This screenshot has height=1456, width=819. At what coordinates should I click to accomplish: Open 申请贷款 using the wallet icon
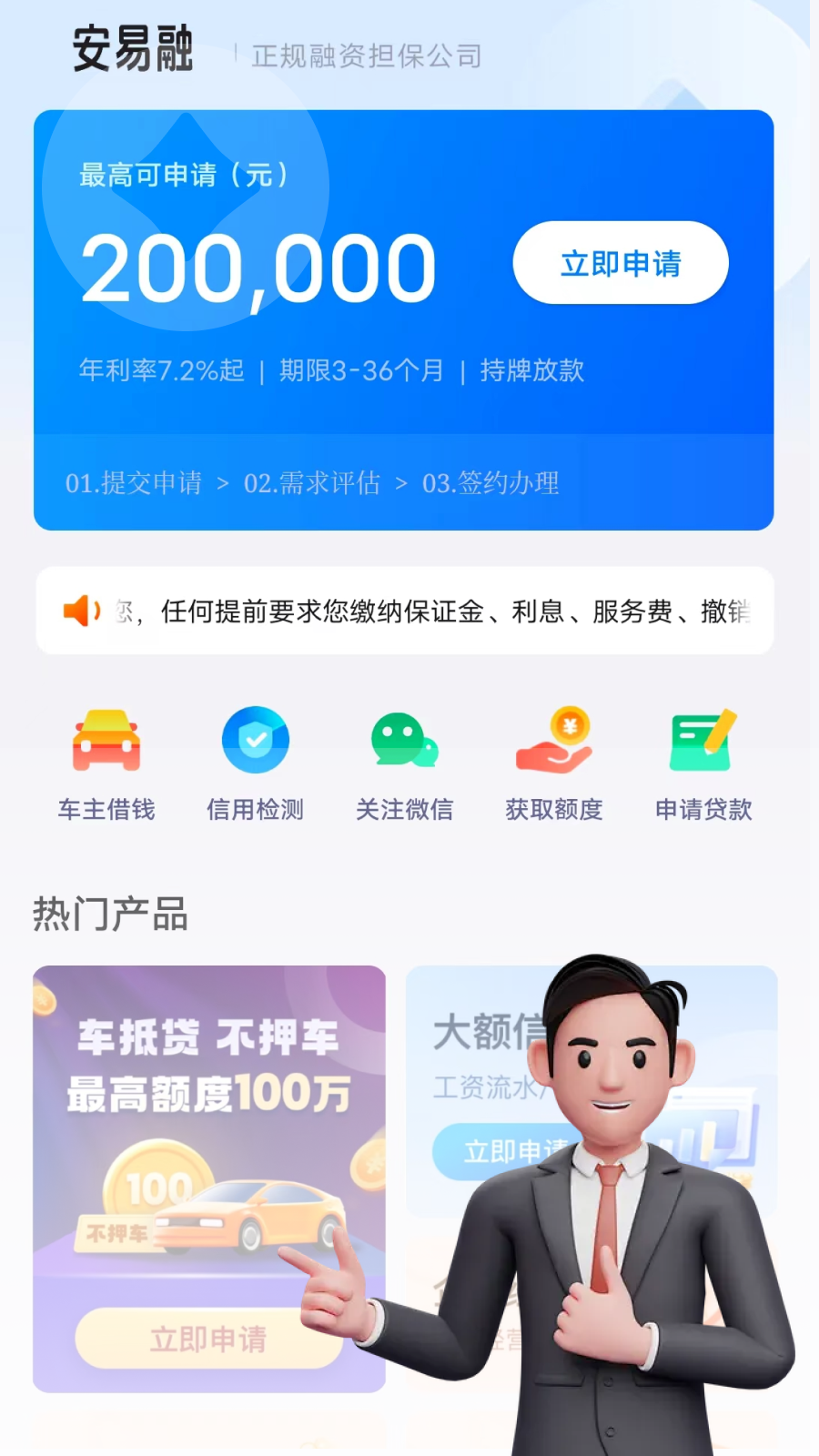coord(703,739)
